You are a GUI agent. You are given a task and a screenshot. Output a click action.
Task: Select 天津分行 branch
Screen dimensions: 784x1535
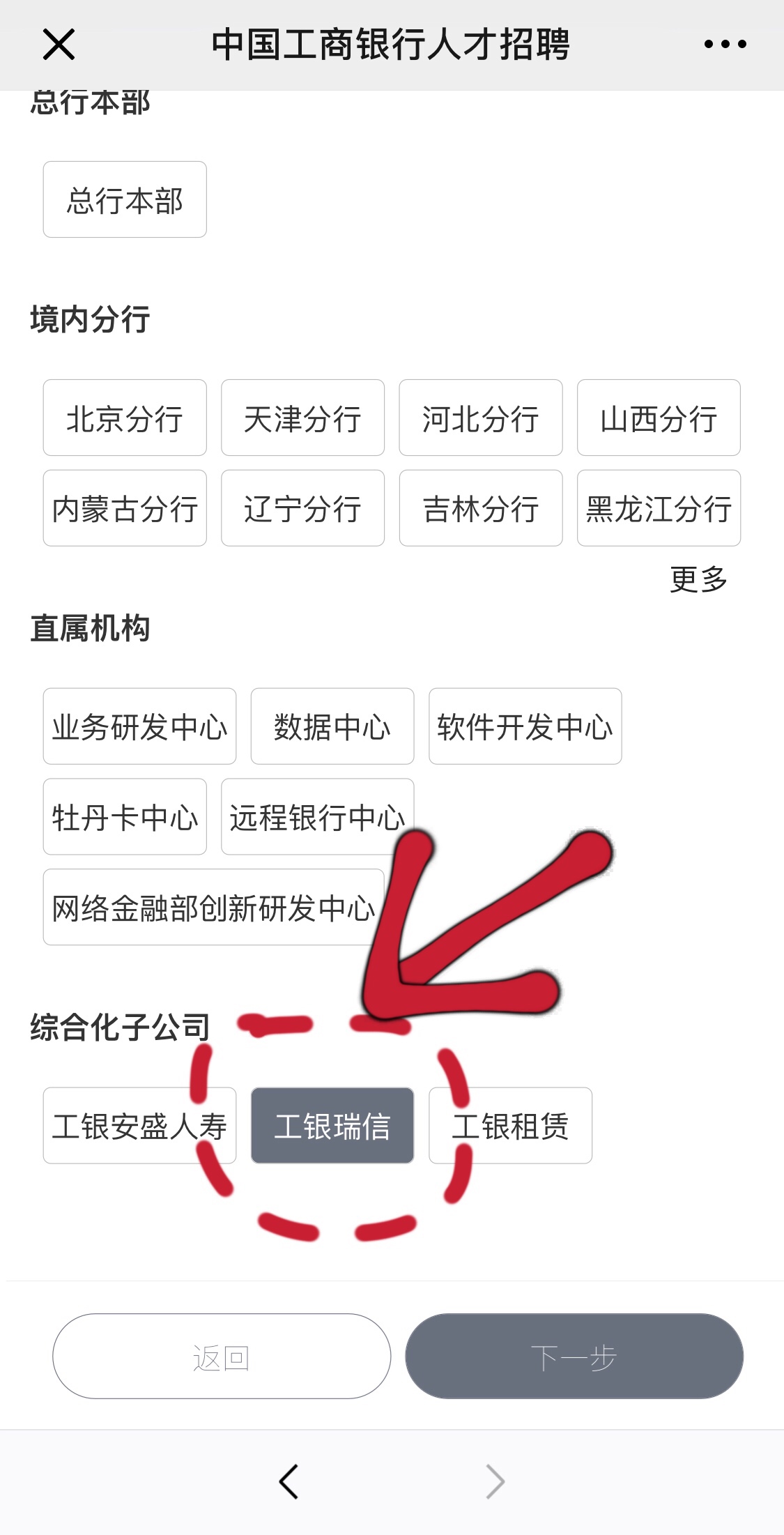point(302,418)
